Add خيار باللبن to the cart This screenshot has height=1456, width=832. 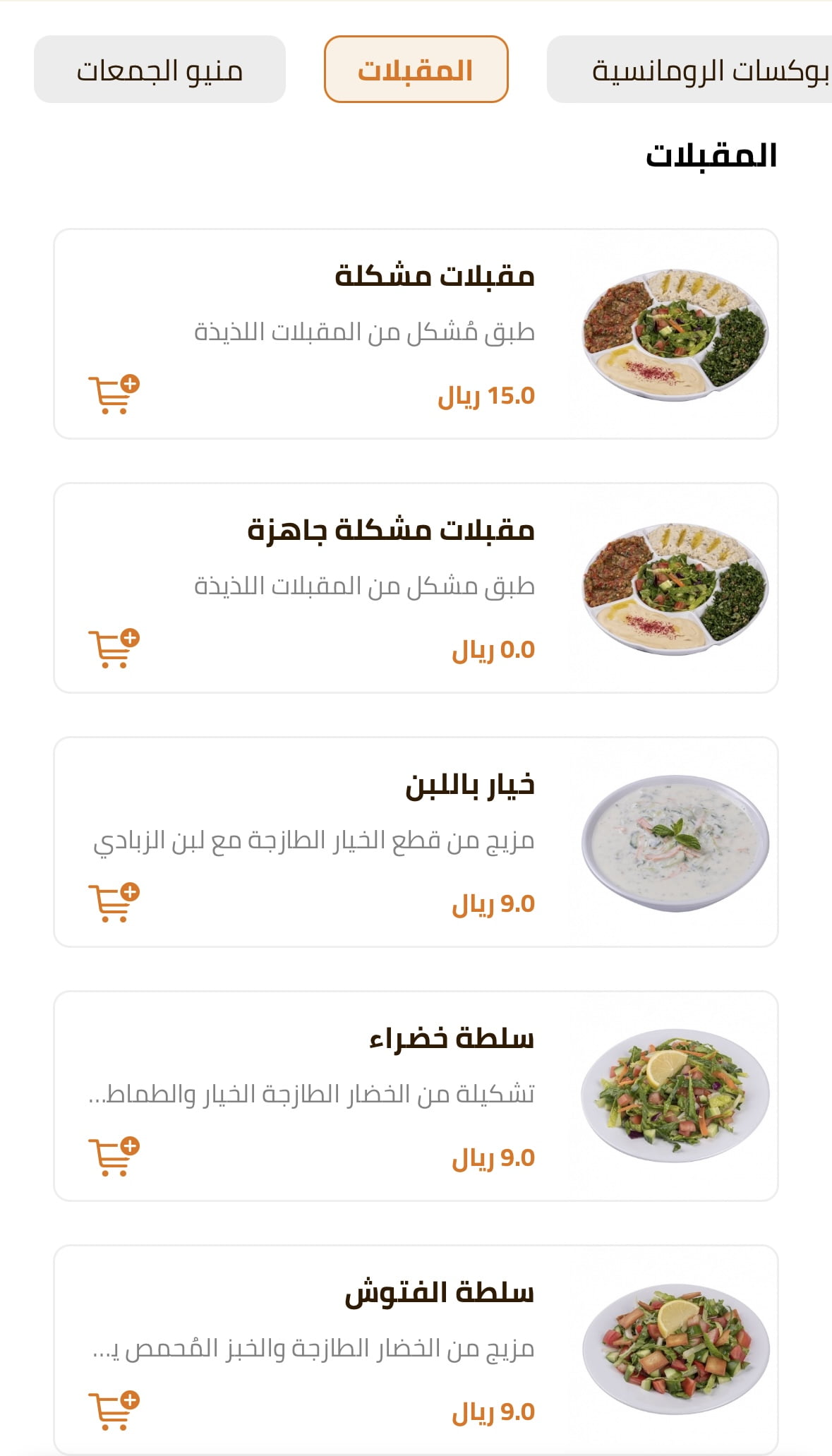(x=114, y=903)
